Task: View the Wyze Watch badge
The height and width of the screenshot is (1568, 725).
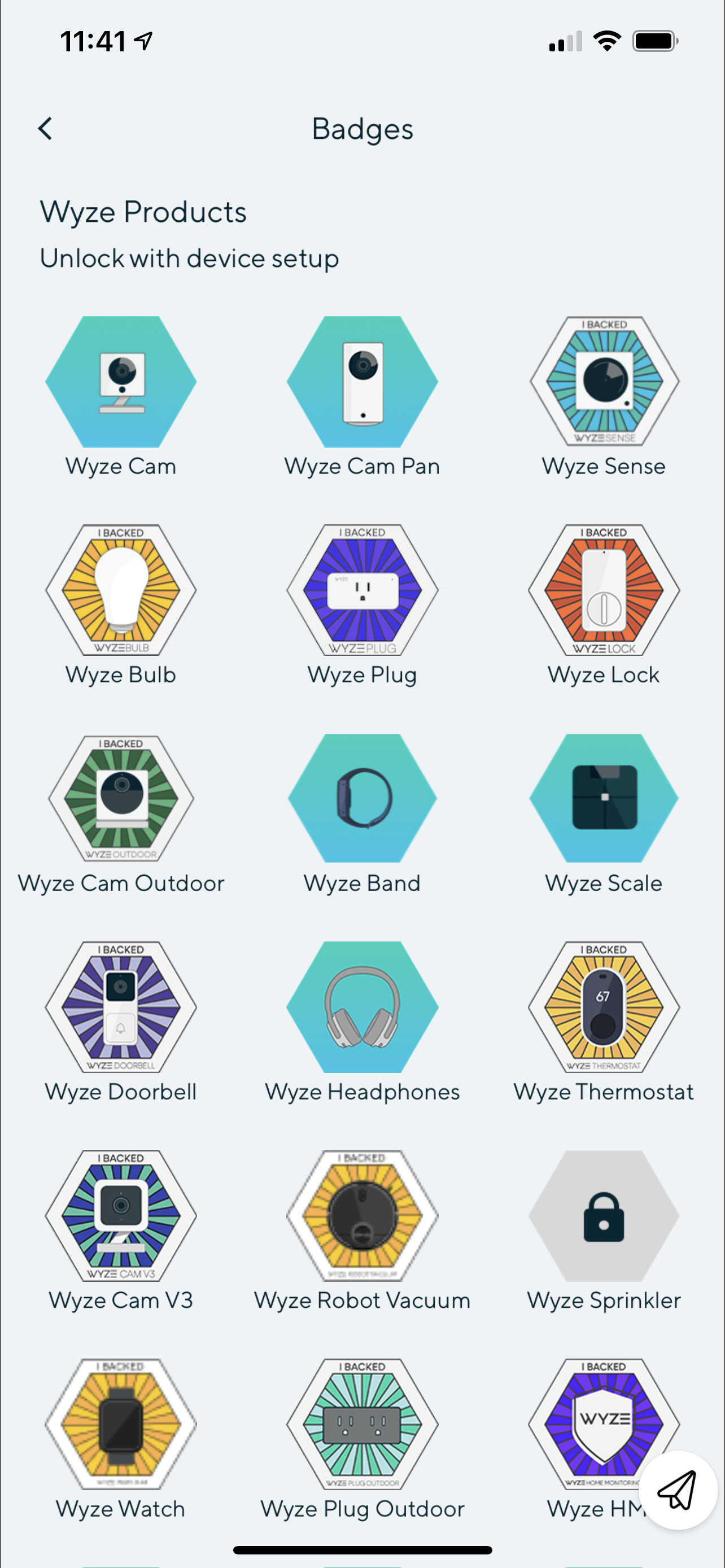Action: click(x=120, y=1424)
